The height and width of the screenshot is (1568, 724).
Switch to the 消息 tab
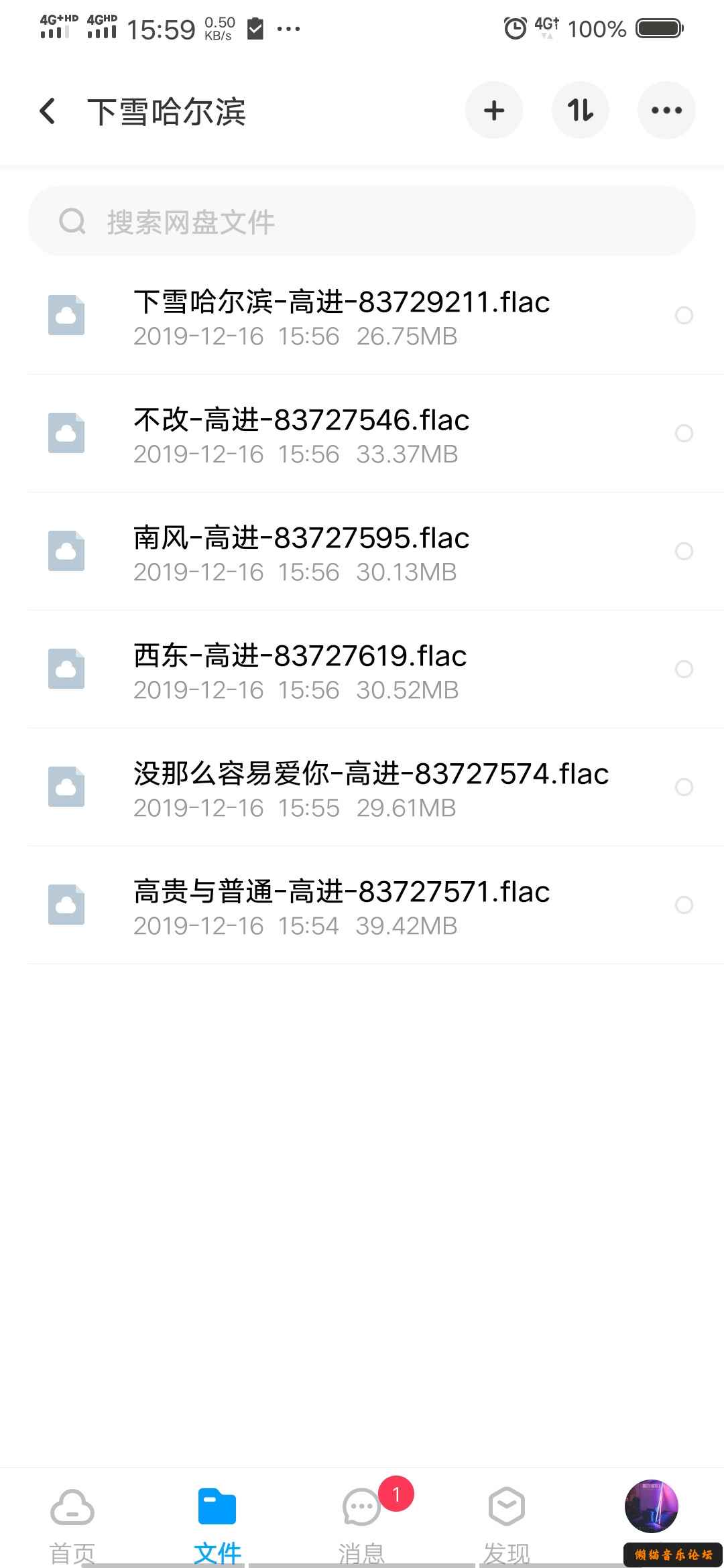click(362, 1521)
